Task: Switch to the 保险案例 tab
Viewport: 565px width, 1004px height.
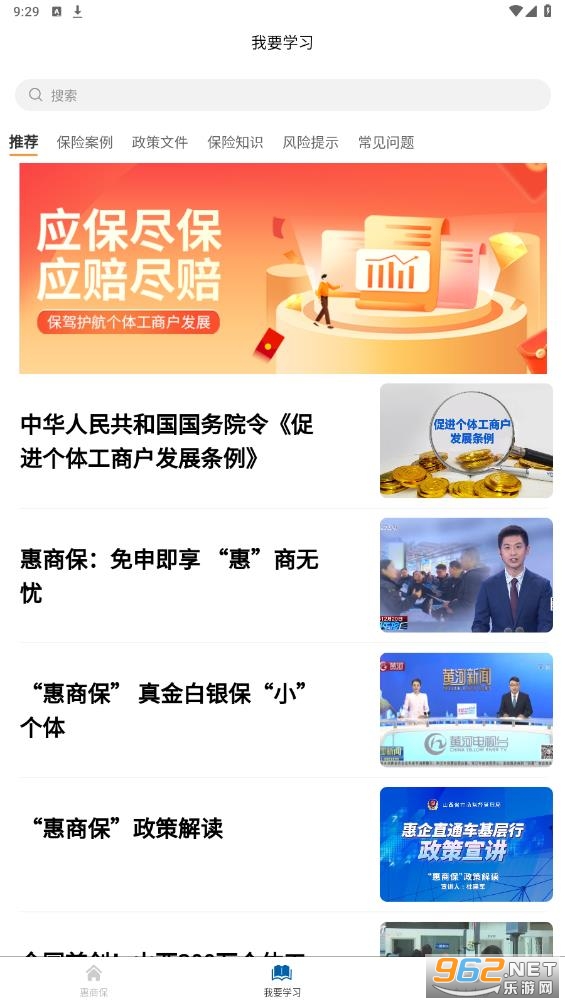Action: [x=85, y=142]
